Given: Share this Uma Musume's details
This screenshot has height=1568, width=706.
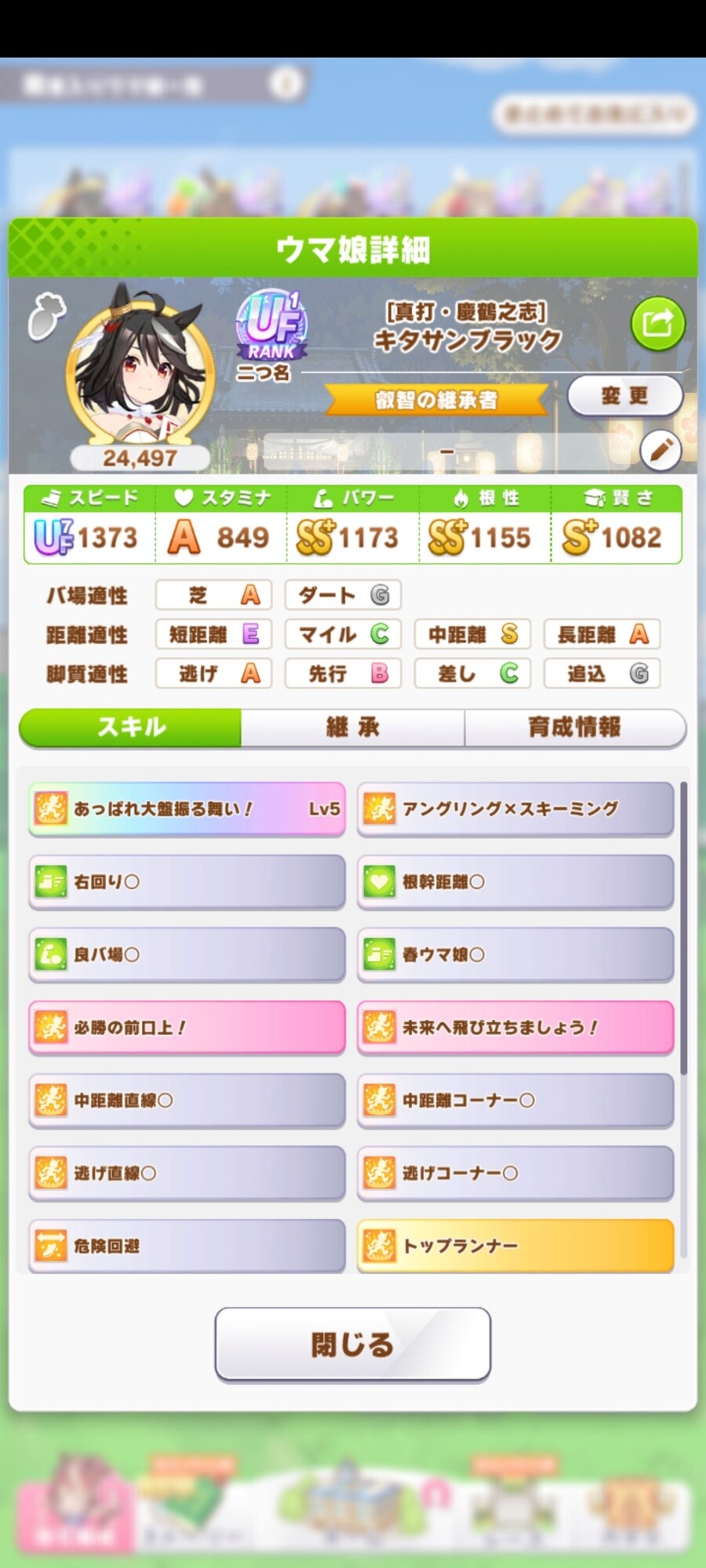Looking at the screenshot, I should point(657,323).
